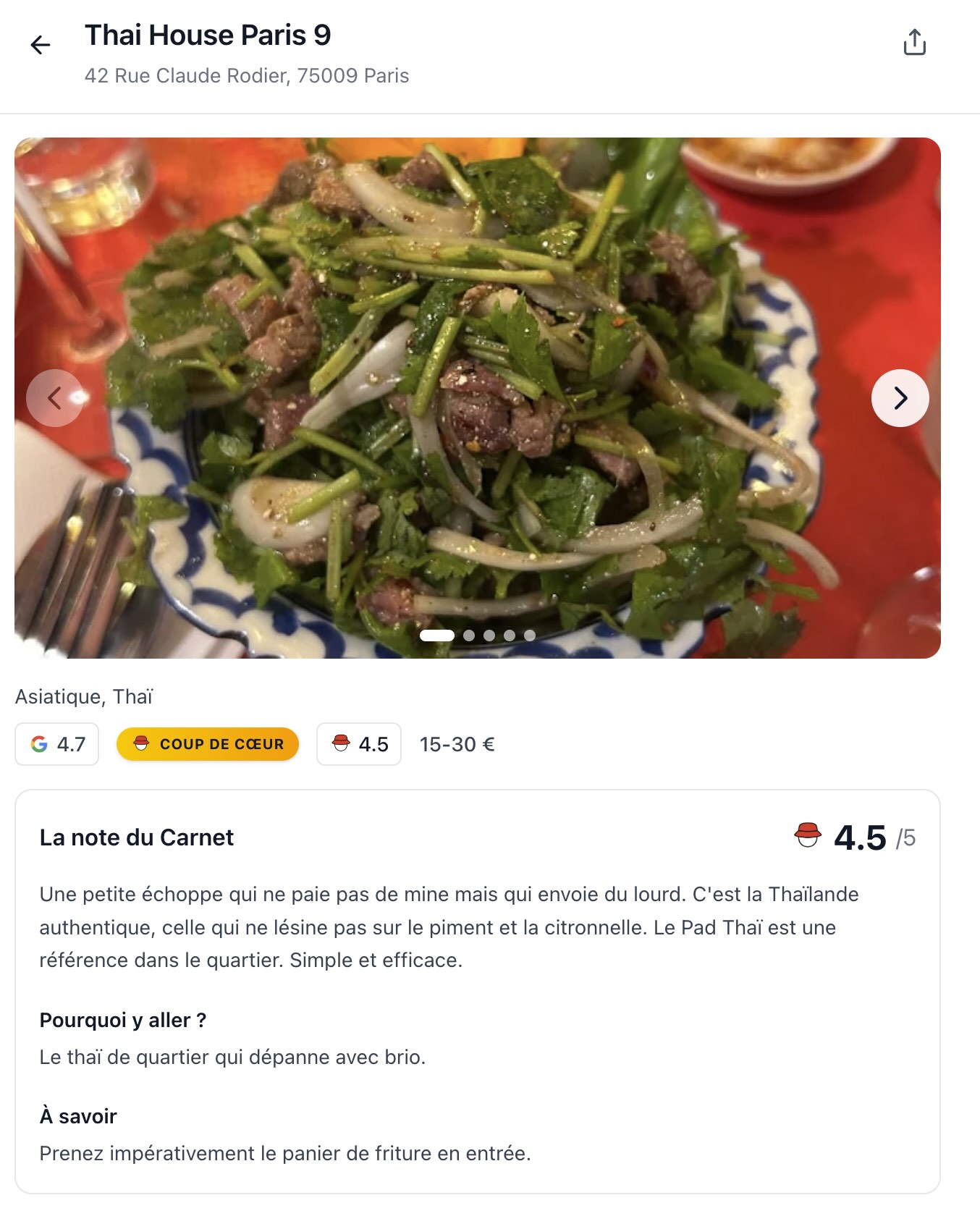Expand the next image using right carousel arrow
980x1216 pixels.
pyautogui.click(x=900, y=397)
